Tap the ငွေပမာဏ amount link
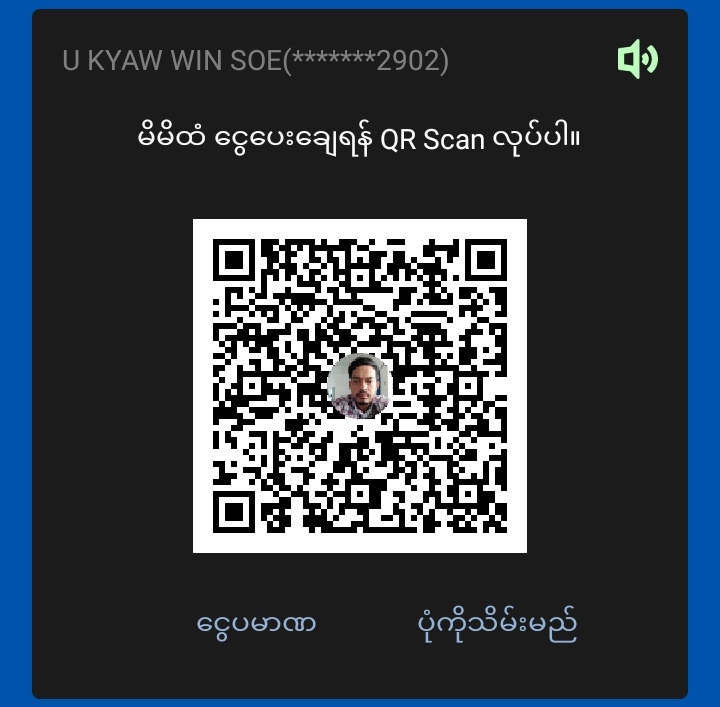This screenshot has width=720, height=707. pos(257,624)
